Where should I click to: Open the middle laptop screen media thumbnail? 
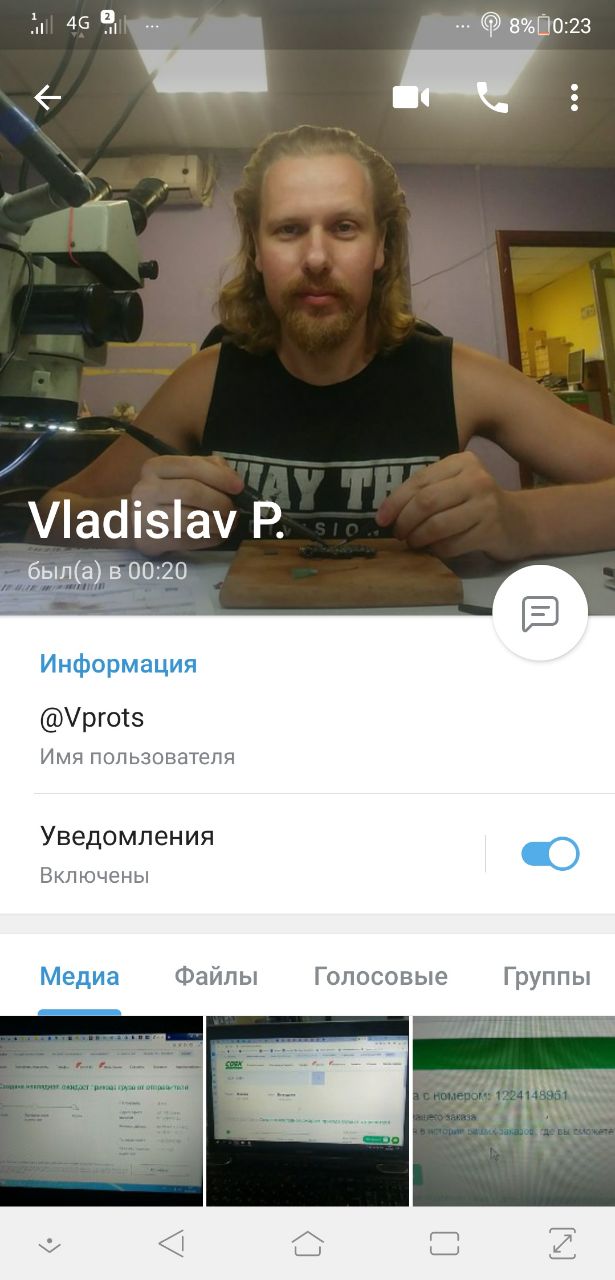308,1111
